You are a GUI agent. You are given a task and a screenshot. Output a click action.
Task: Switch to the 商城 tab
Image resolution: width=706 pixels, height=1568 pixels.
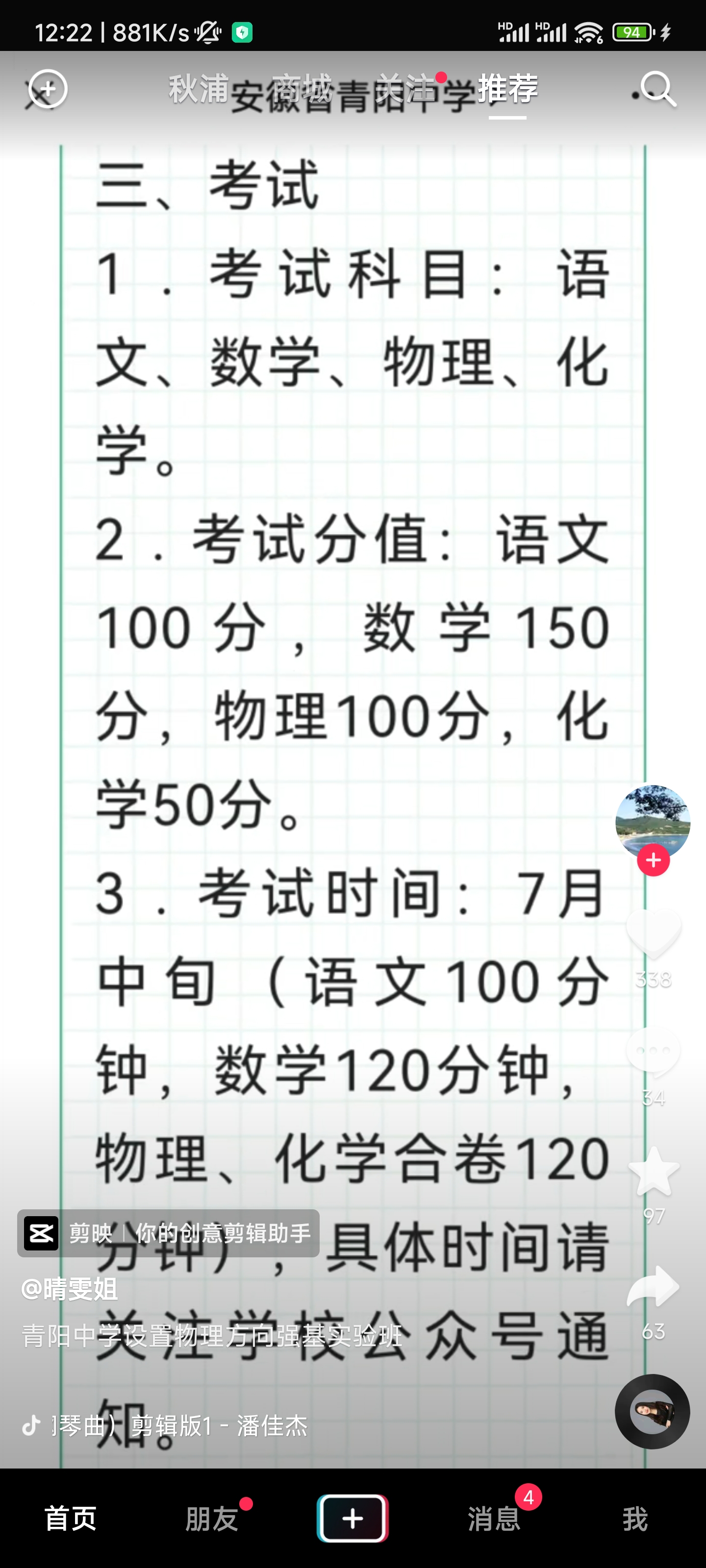(x=302, y=90)
